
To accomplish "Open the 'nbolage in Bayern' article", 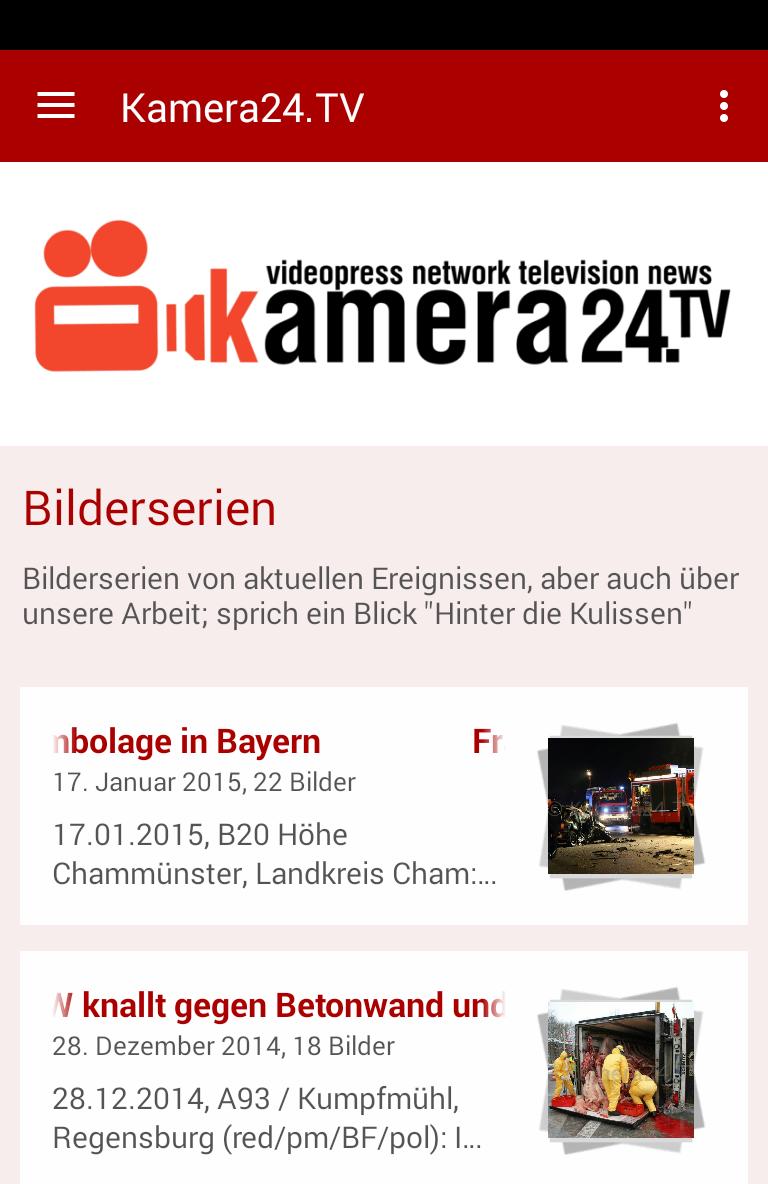I will tap(185, 741).
